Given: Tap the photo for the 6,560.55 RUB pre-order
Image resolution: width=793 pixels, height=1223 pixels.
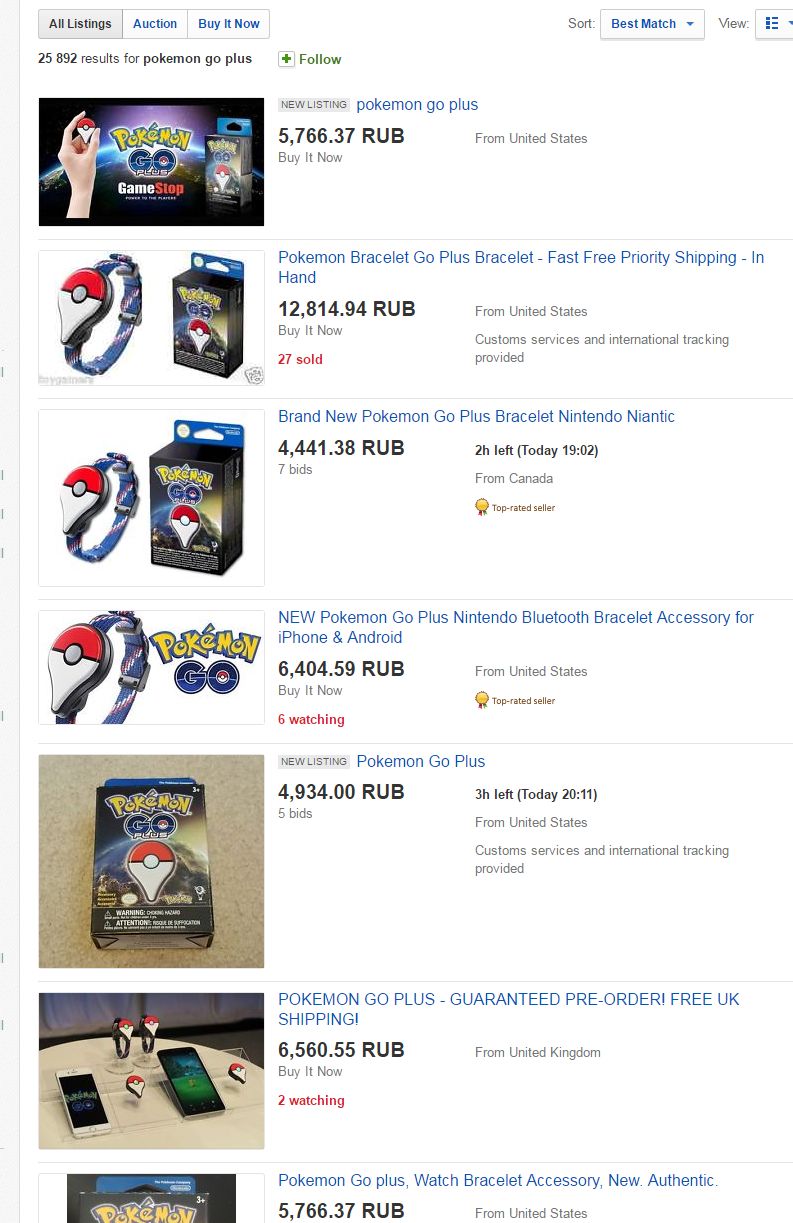Looking at the screenshot, I should coord(151,1071).
